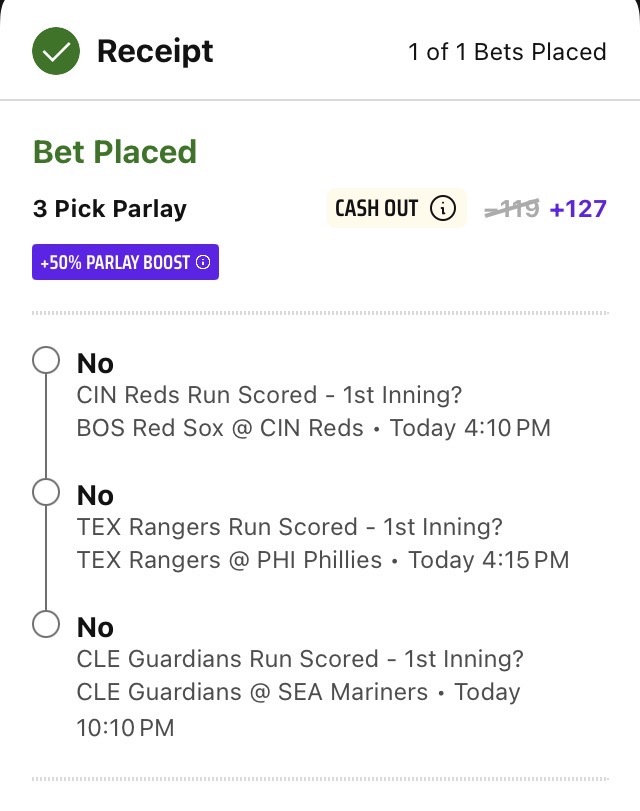Open the +50% Parlay Boost info badge
This screenshot has height=811, width=640.
click(125, 263)
